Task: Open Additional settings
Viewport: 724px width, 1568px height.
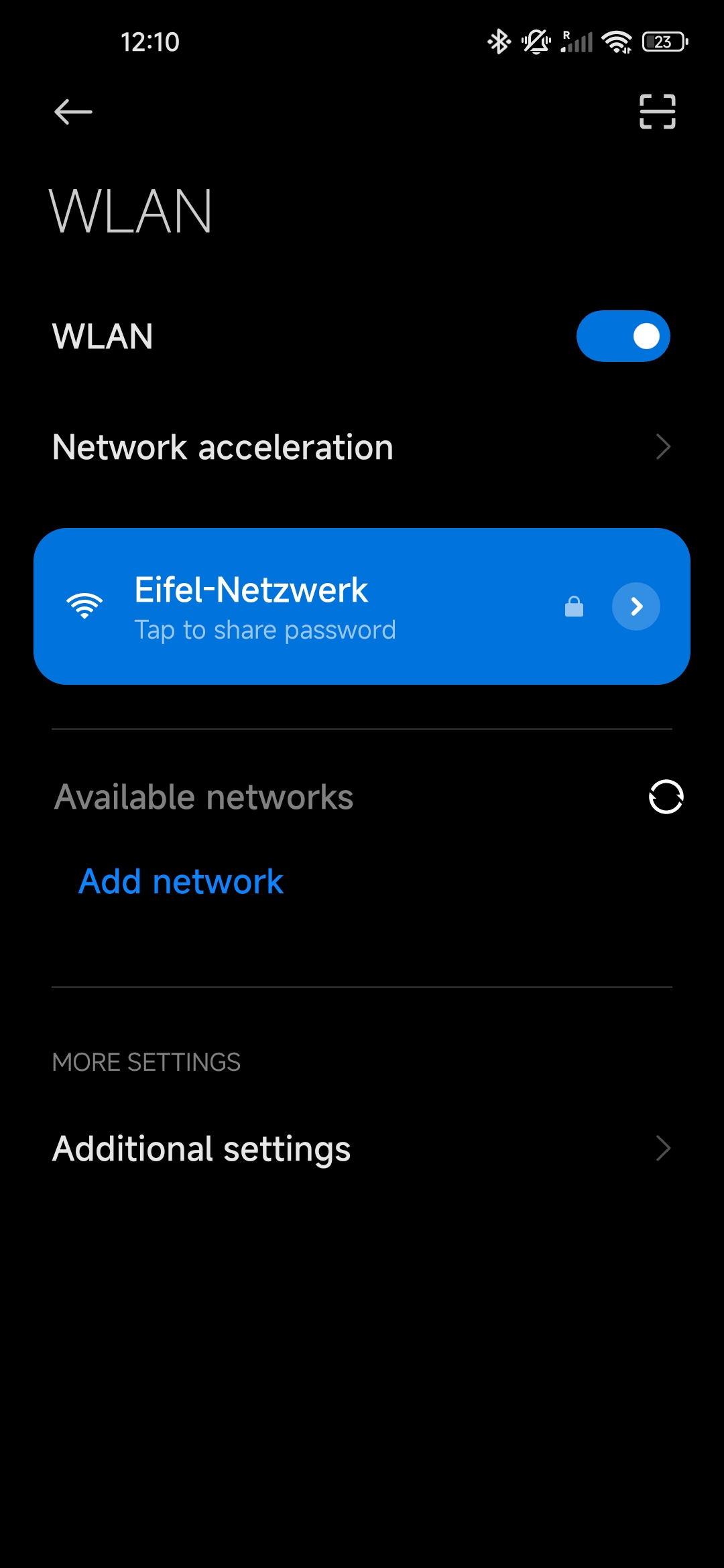Action: click(362, 1149)
